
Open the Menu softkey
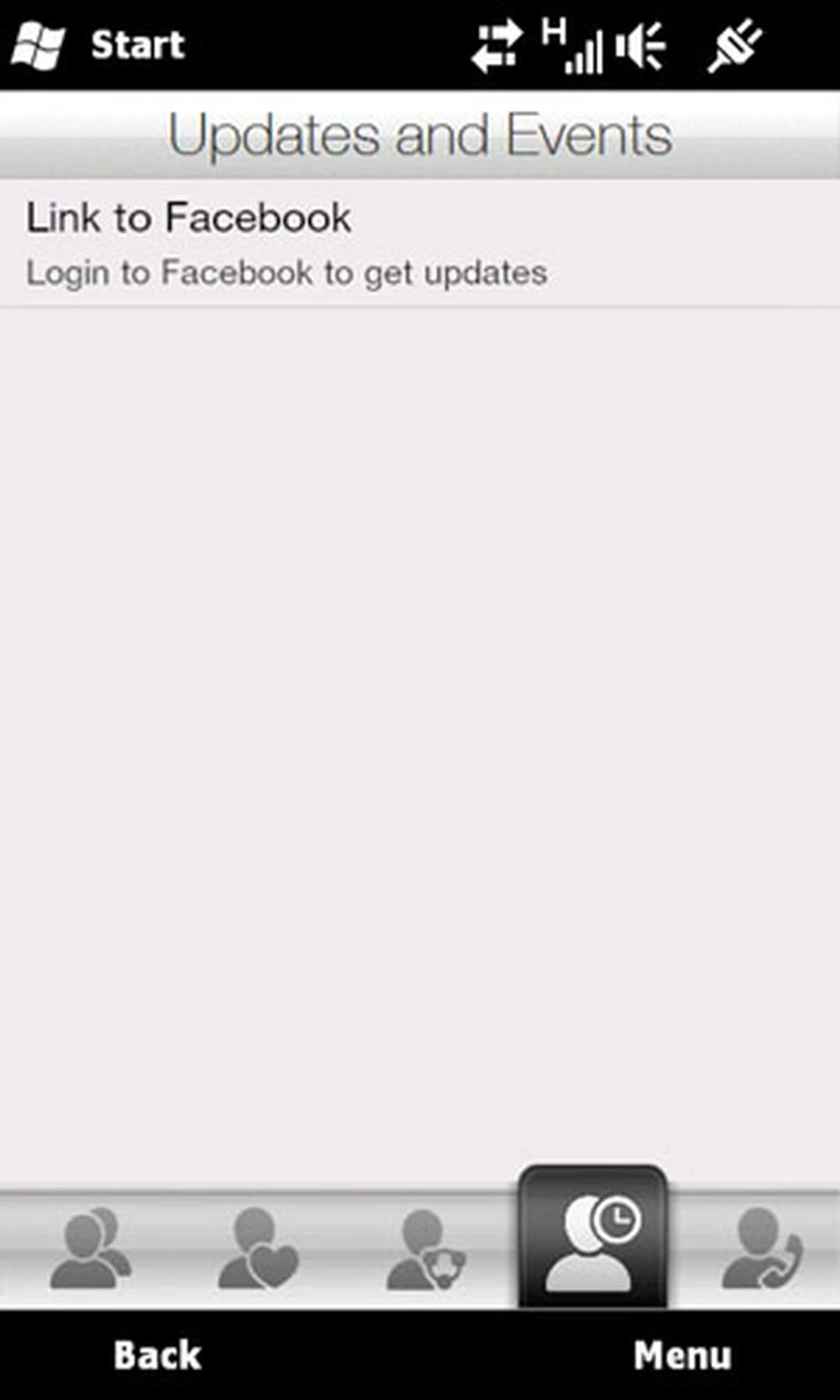tap(682, 1355)
